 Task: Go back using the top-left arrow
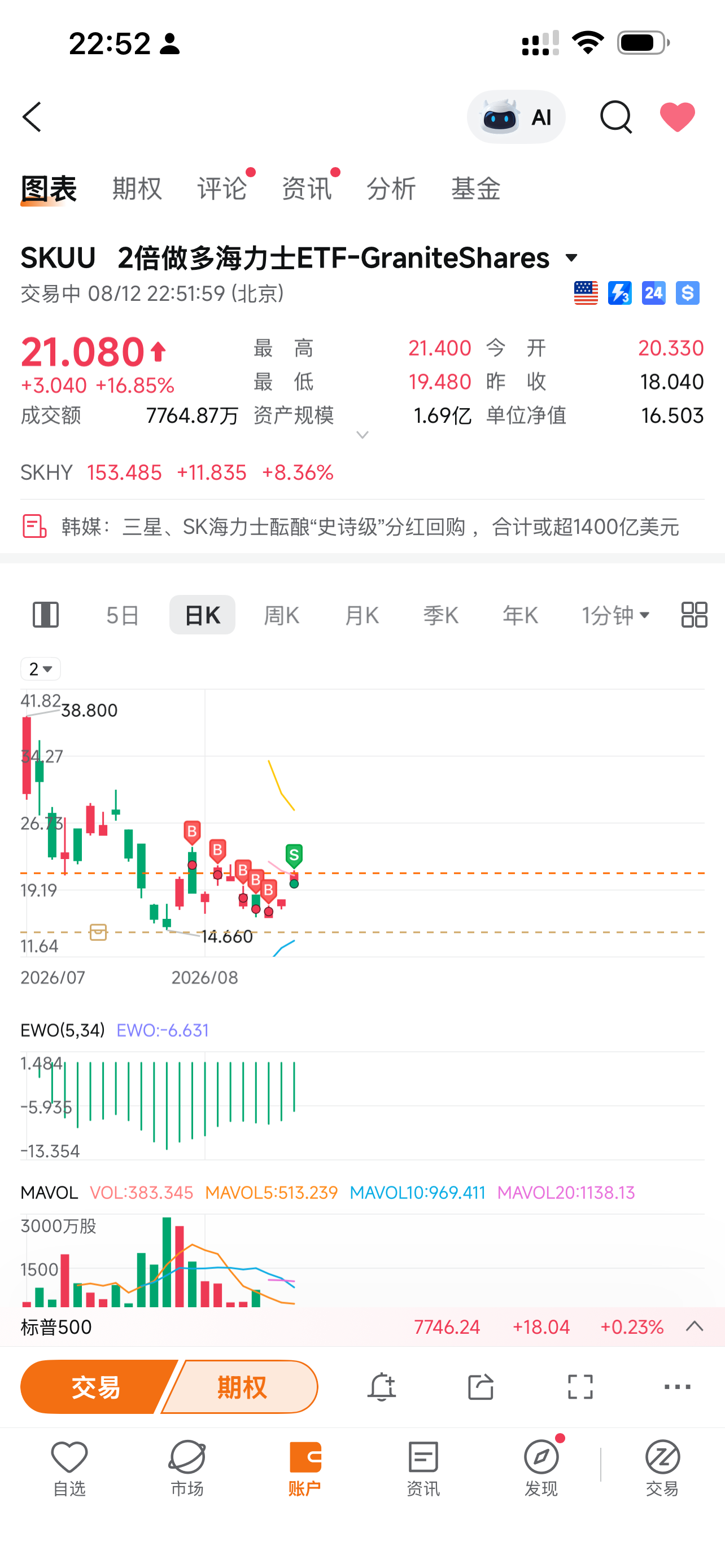(x=32, y=117)
